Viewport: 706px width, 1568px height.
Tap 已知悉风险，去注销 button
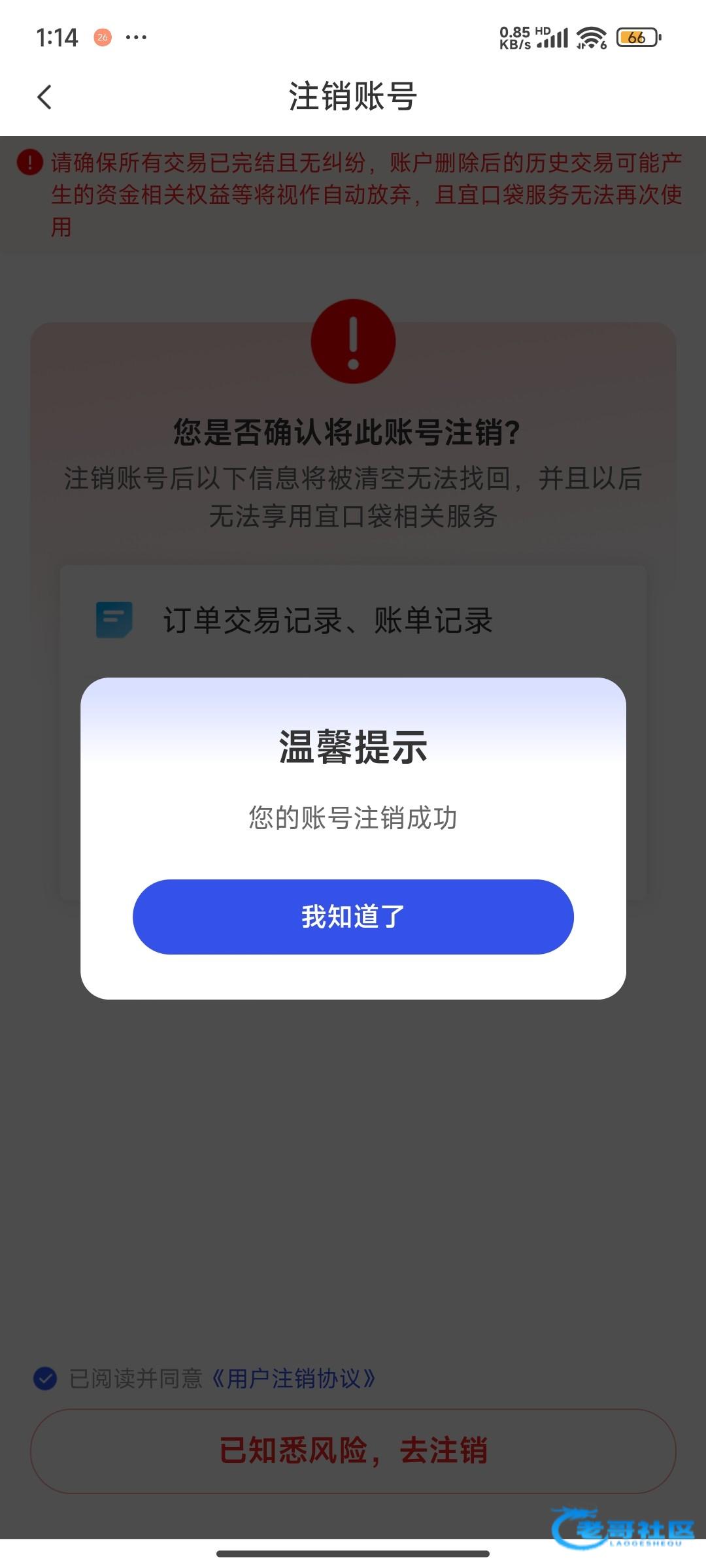[x=353, y=1451]
